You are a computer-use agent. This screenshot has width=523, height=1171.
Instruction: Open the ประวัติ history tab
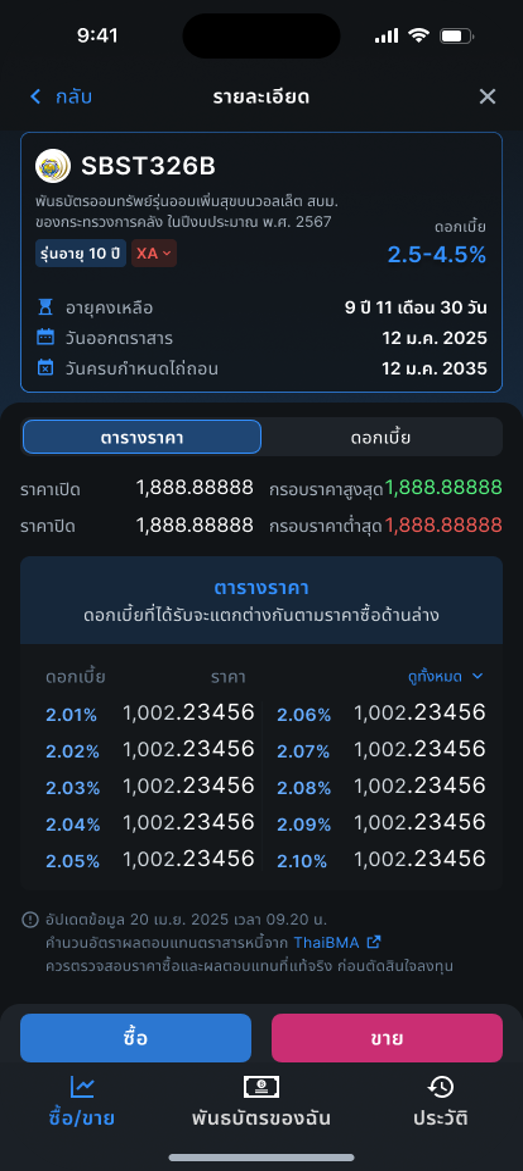point(441,1102)
